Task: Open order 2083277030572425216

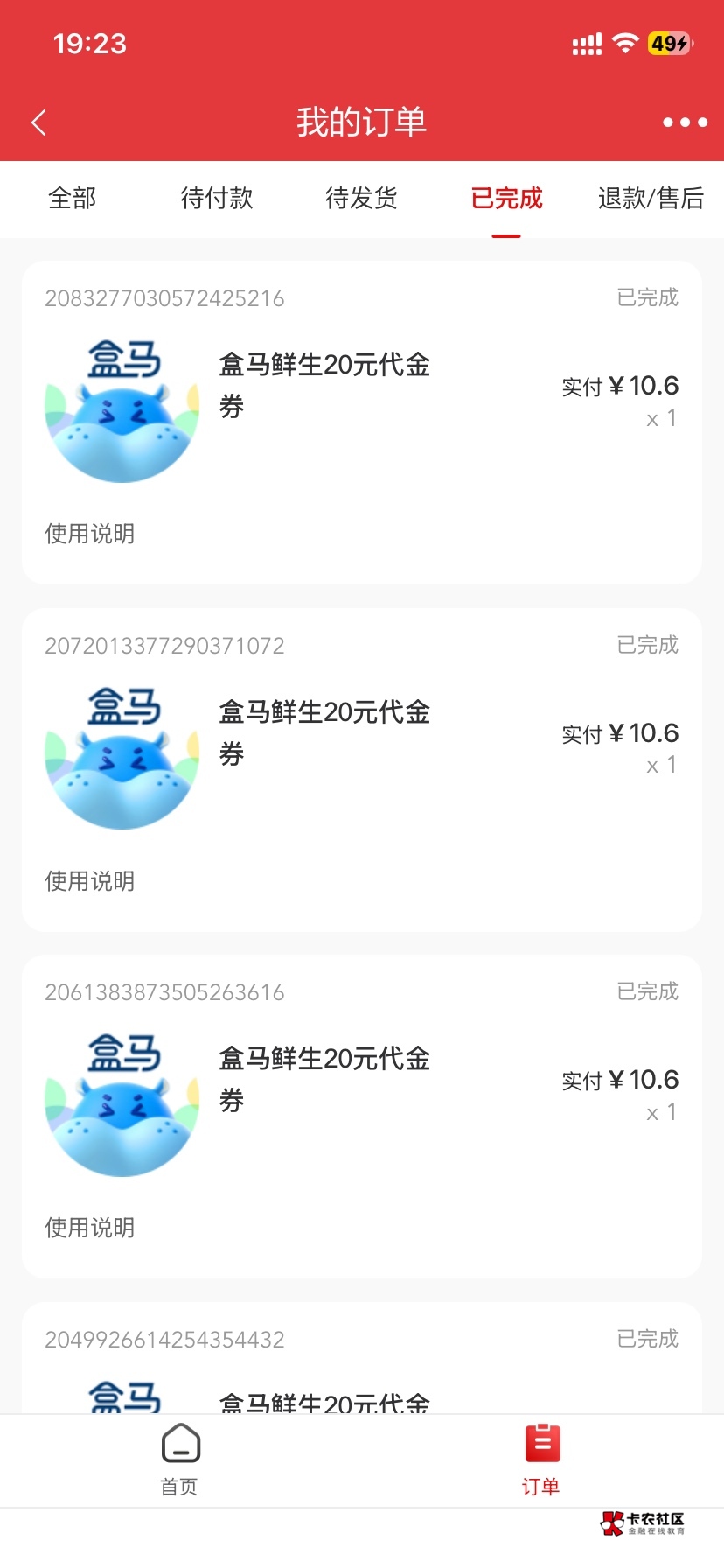Action: (362, 423)
